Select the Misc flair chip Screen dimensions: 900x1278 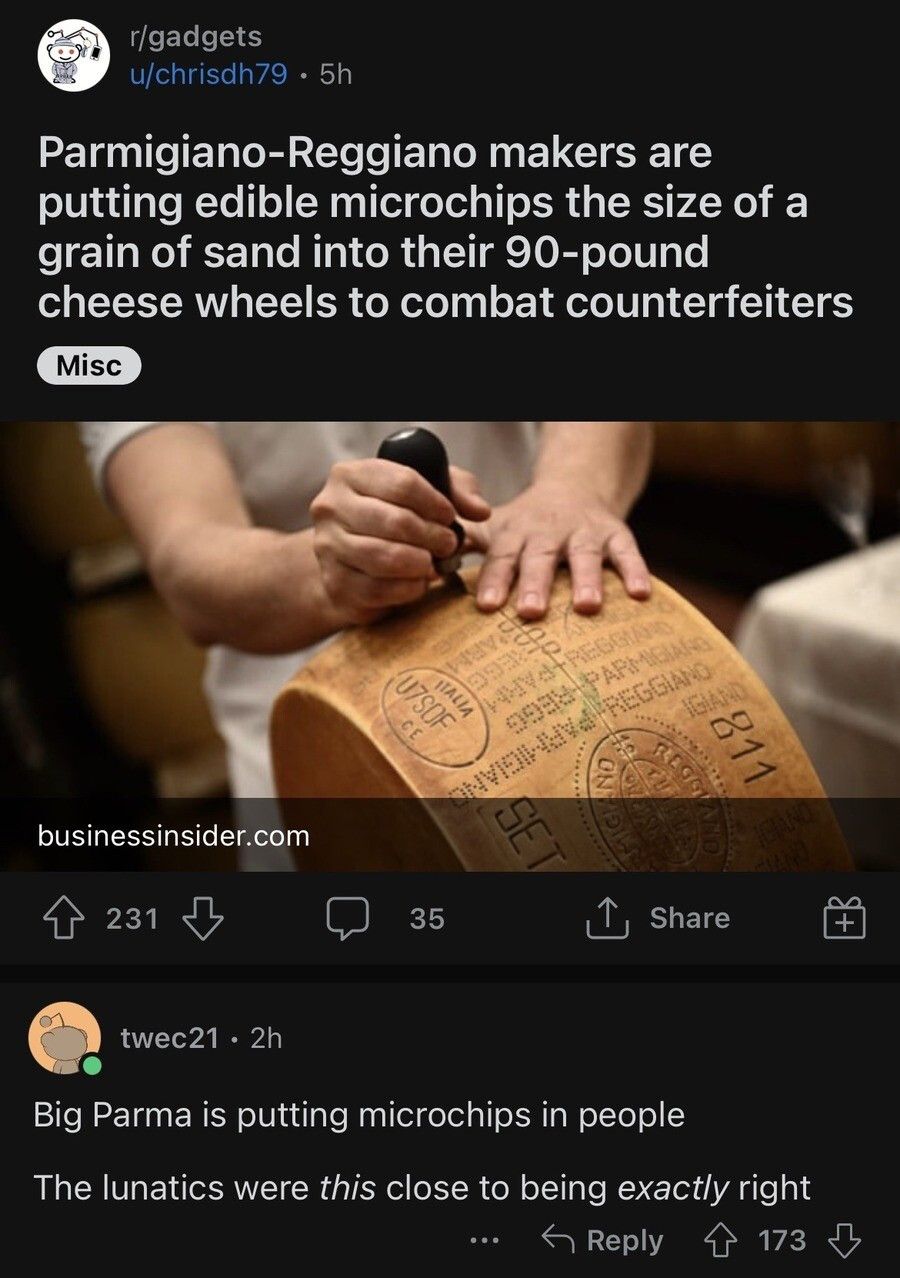pos(89,366)
